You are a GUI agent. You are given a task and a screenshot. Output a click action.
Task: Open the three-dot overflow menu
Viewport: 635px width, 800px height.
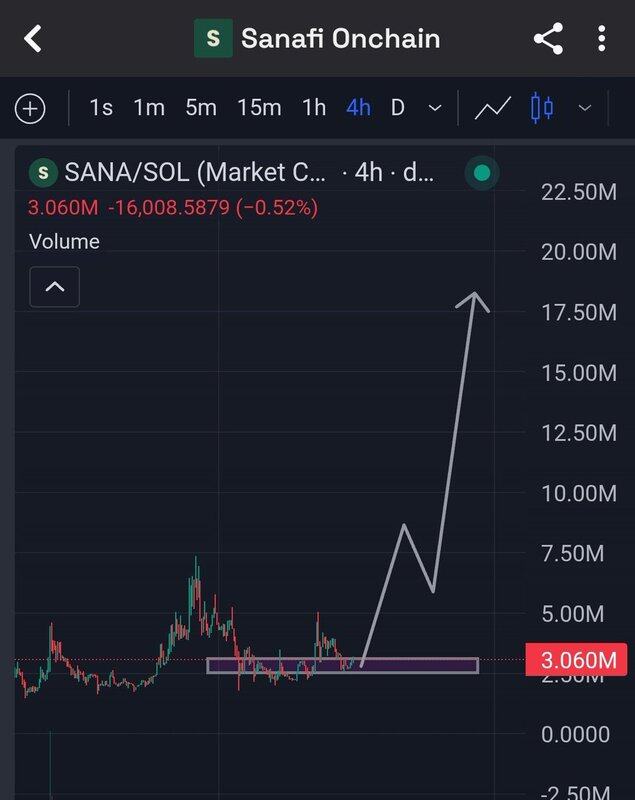pyautogui.click(x=601, y=39)
